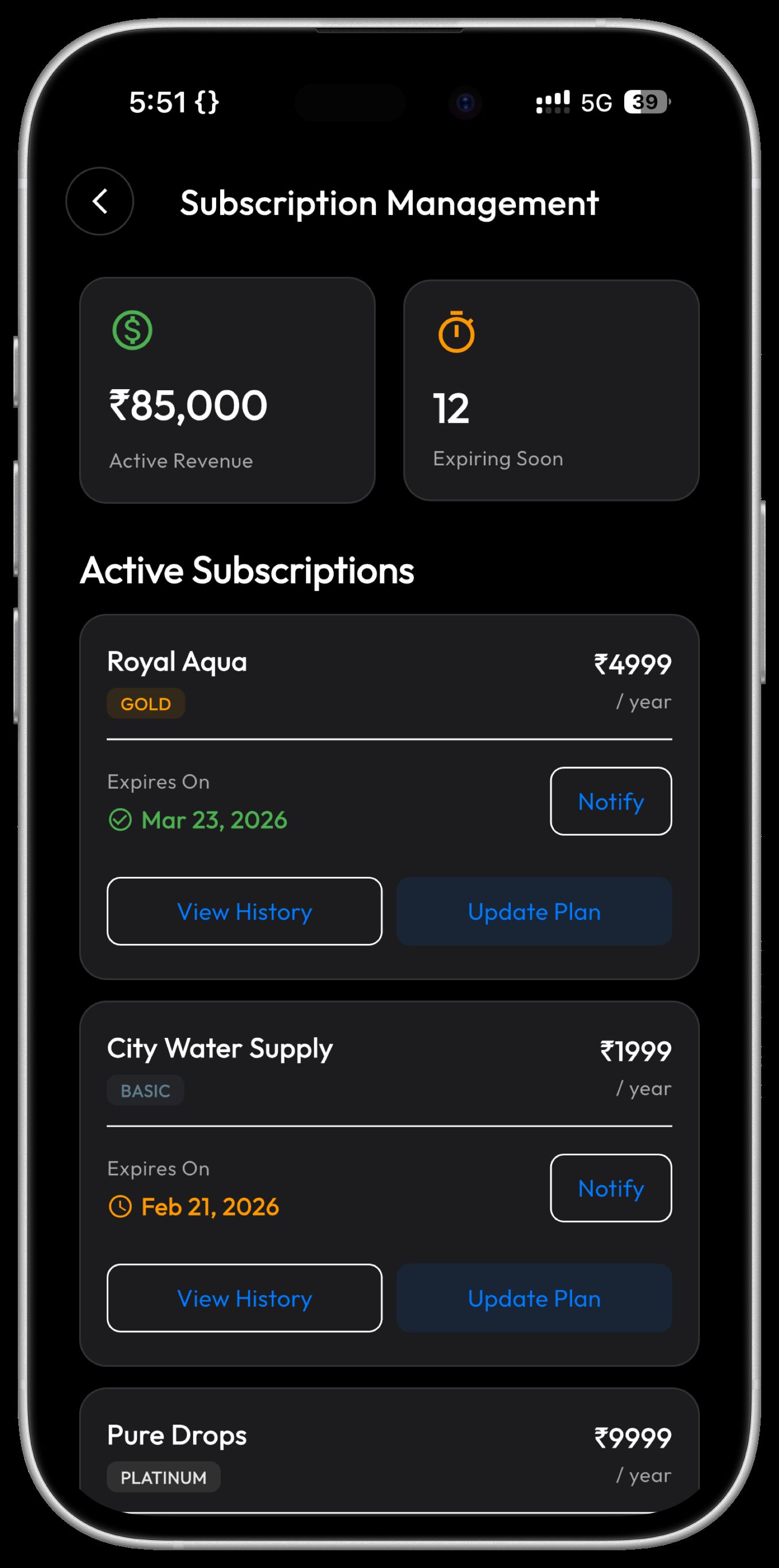Open View History for City Water Supply
779x1568 pixels.
point(244,1298)
